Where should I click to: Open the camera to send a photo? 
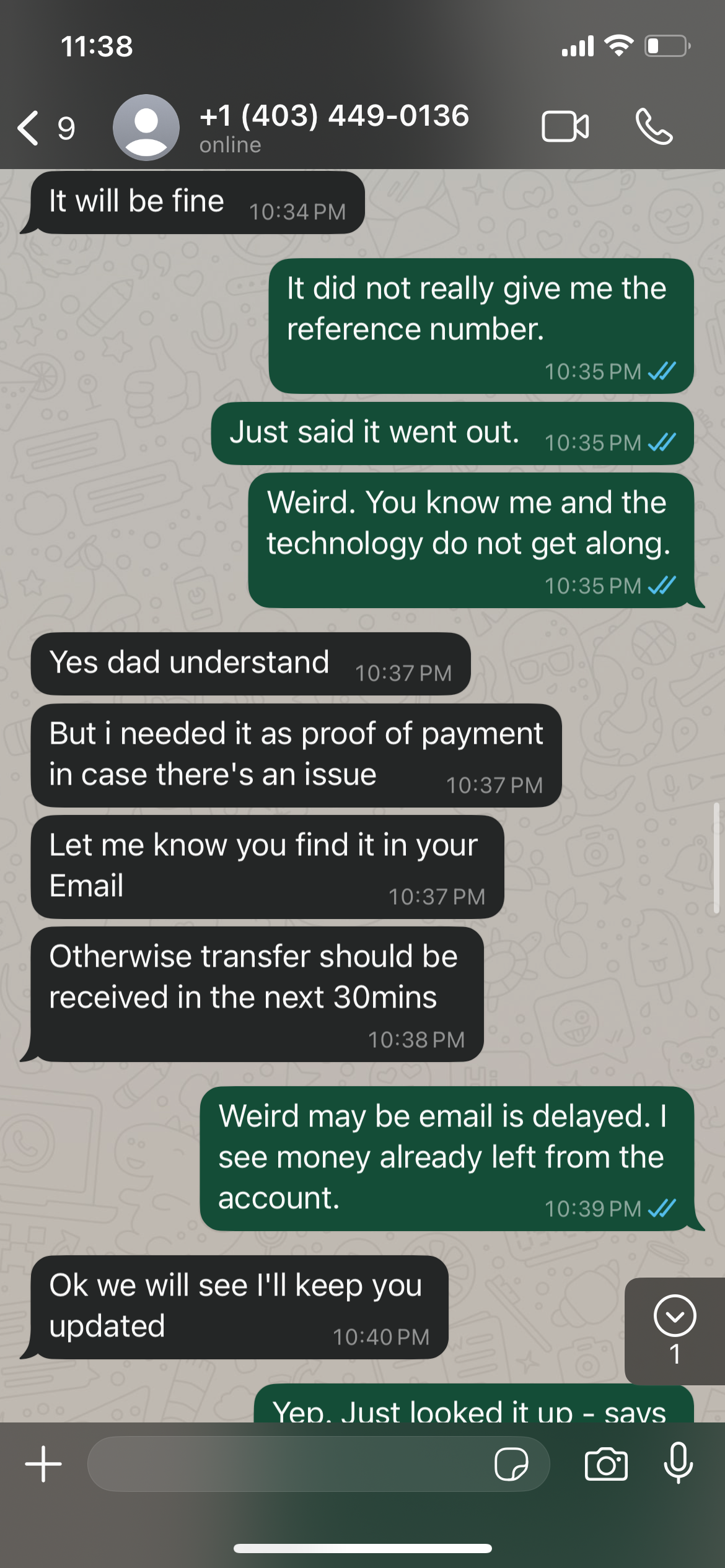608,1464
